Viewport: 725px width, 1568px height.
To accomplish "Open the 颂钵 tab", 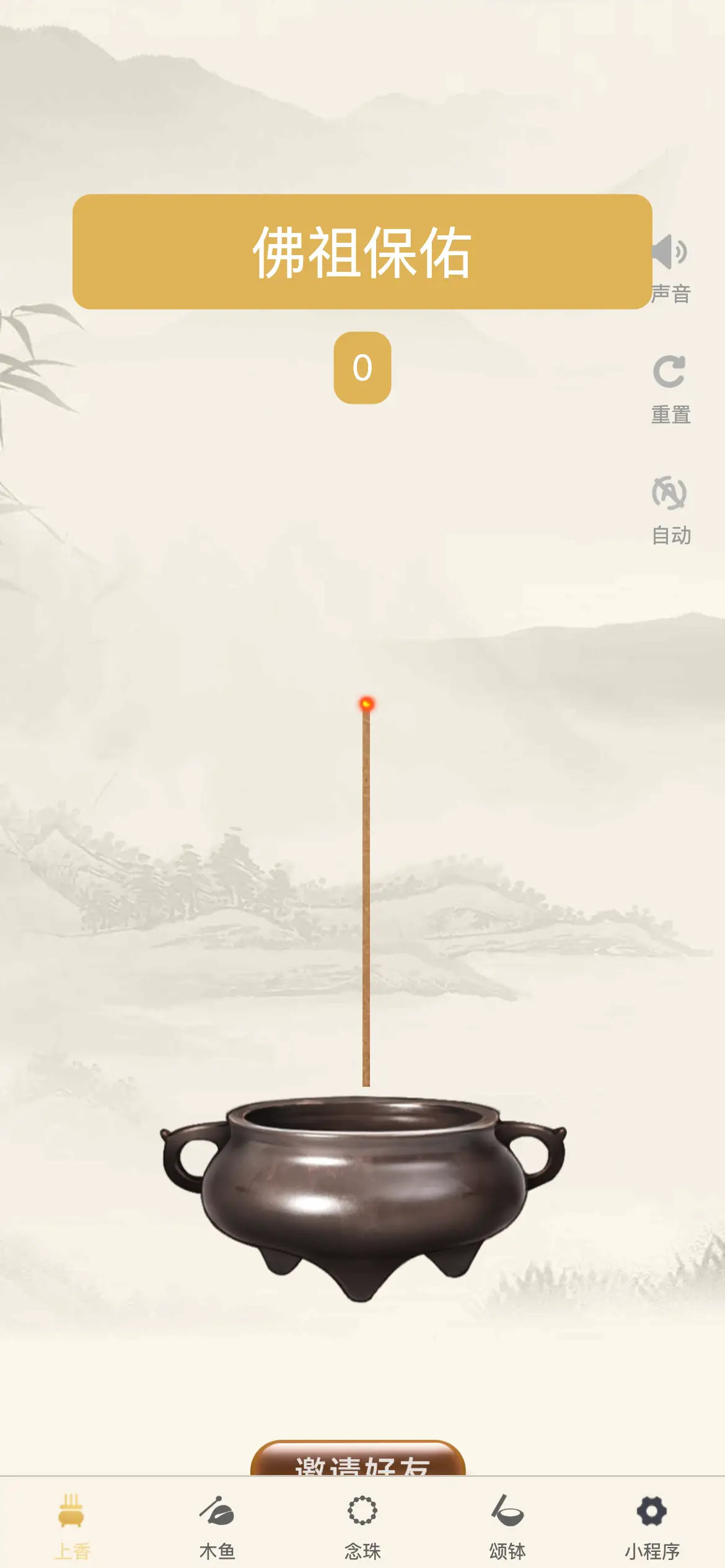I will click(x=507, y=1525).
